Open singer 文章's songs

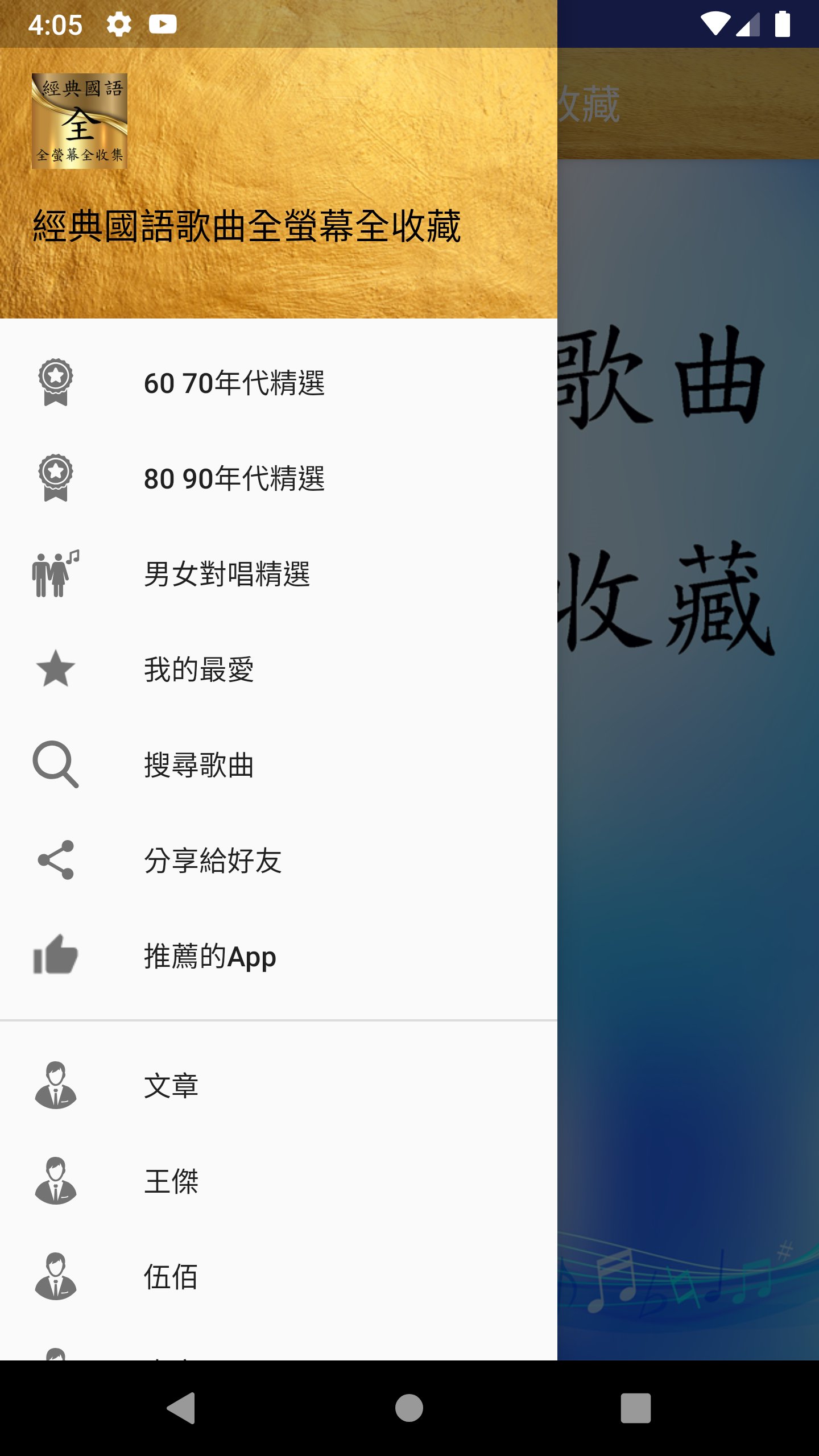pos(279,1086)
